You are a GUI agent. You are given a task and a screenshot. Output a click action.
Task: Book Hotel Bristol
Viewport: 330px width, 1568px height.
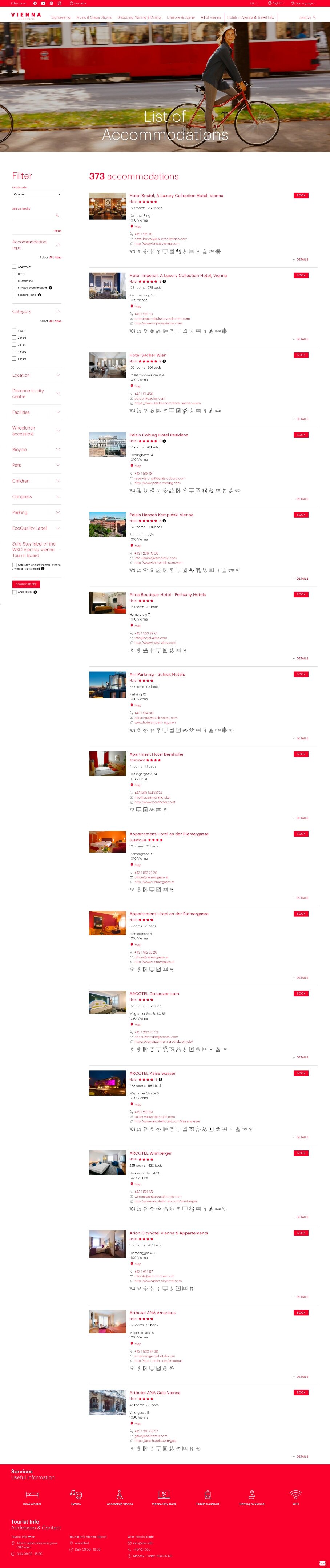tap(301, 195)
